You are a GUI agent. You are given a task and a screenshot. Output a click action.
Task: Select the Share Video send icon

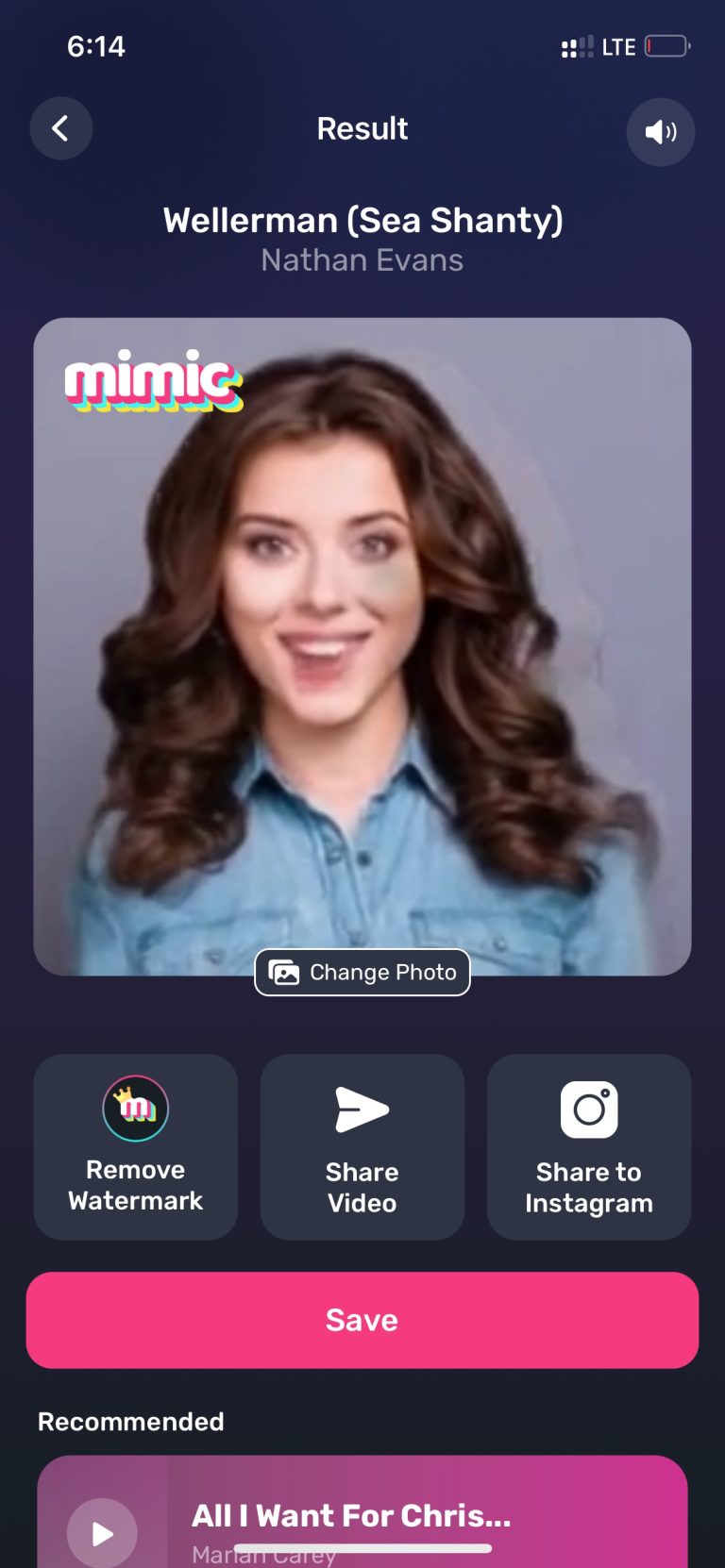click(362, 1109)
